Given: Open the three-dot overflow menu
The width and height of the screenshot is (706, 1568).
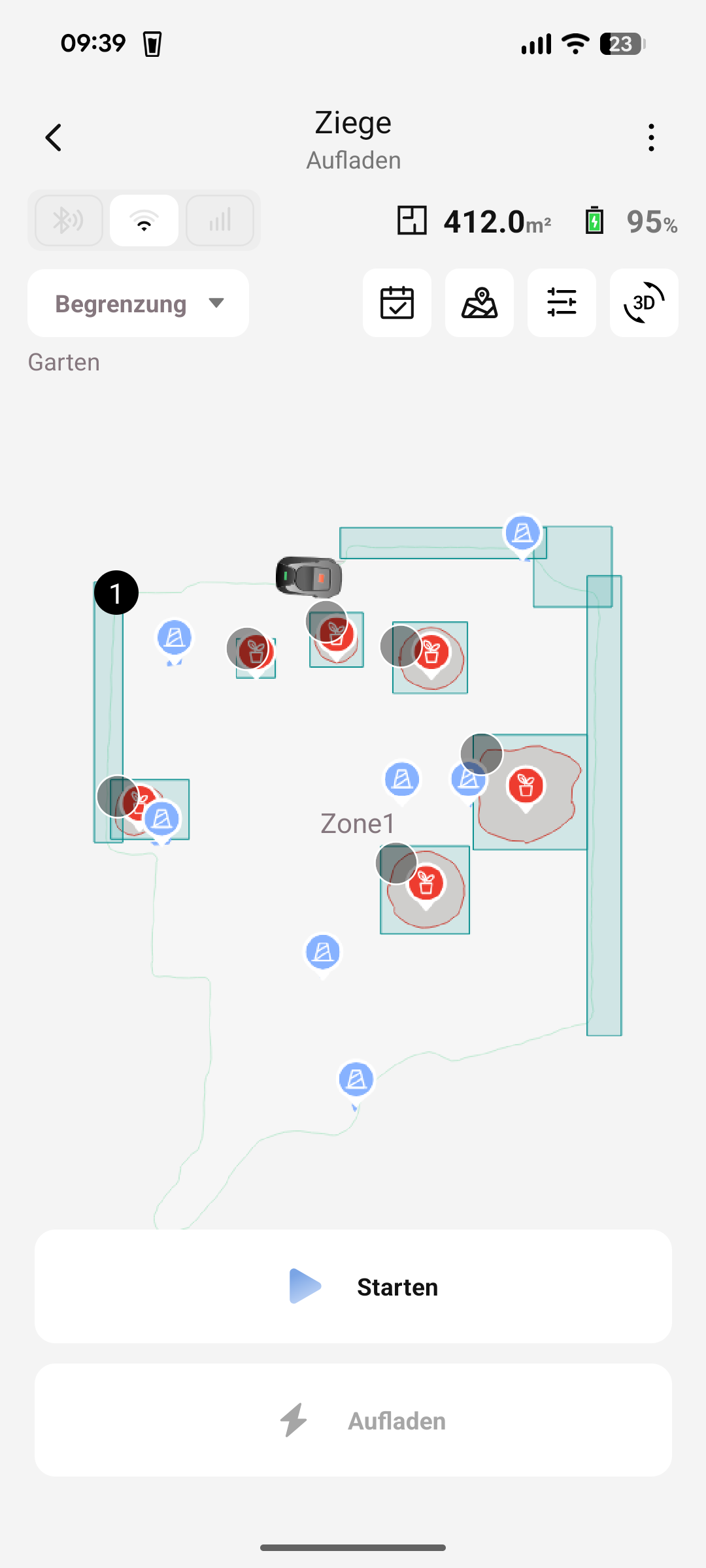Looking at the screenshot, I should tap(650, 138).
